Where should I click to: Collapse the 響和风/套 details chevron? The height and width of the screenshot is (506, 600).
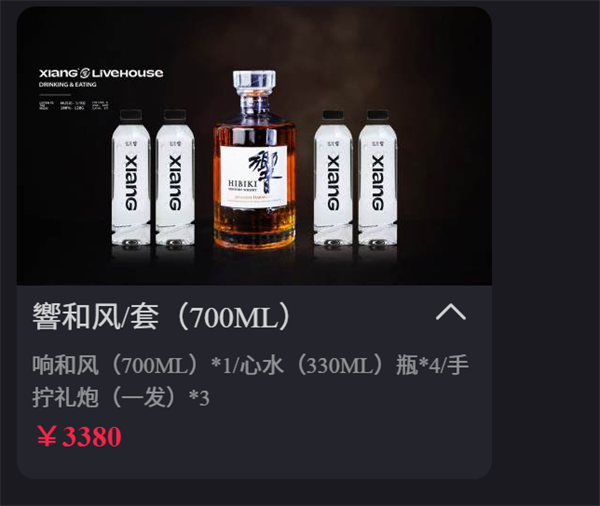[x=451, y=313]
